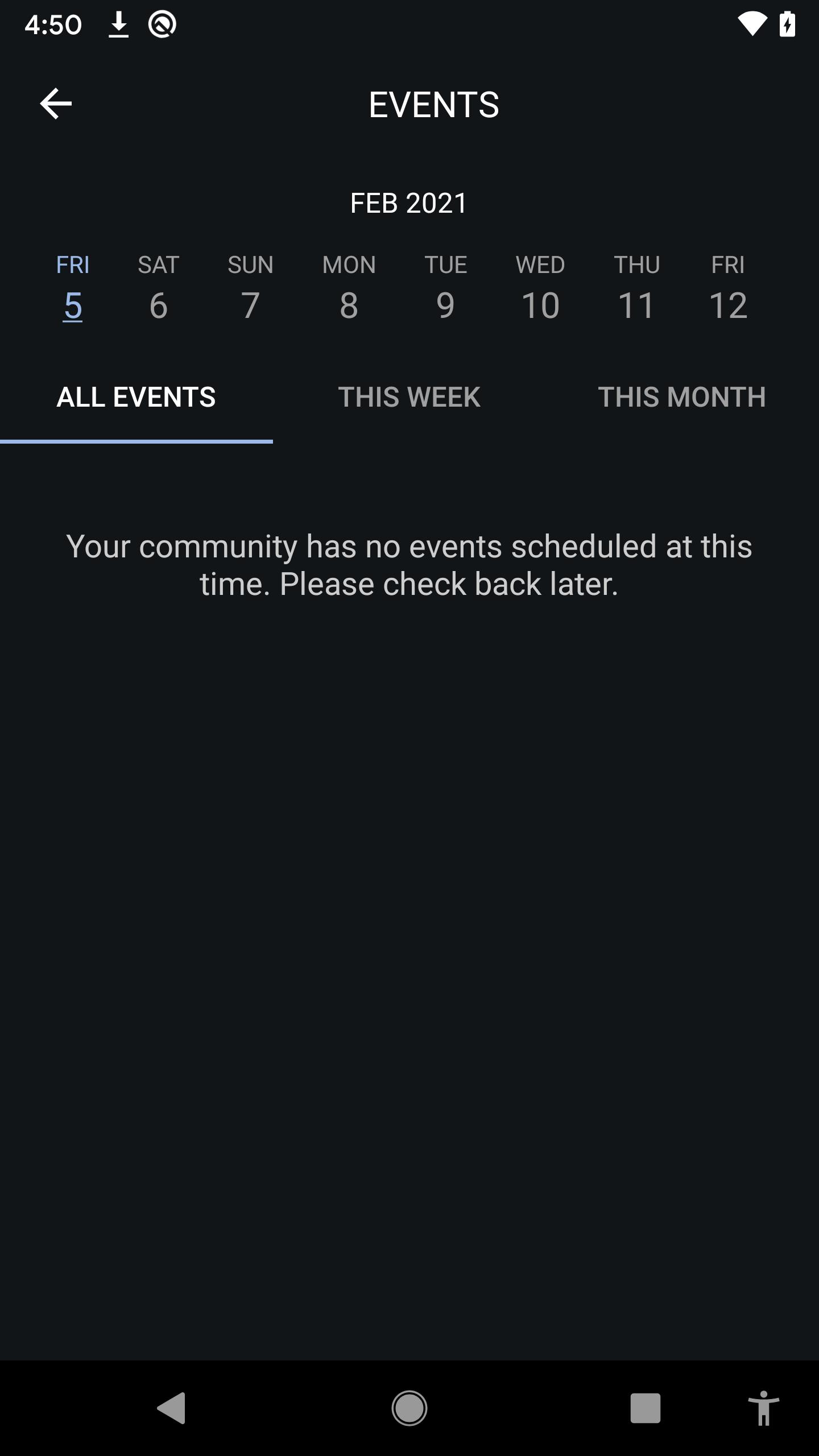
Task: Choose Sunday the 7th
Action: (x=250, y=288)
